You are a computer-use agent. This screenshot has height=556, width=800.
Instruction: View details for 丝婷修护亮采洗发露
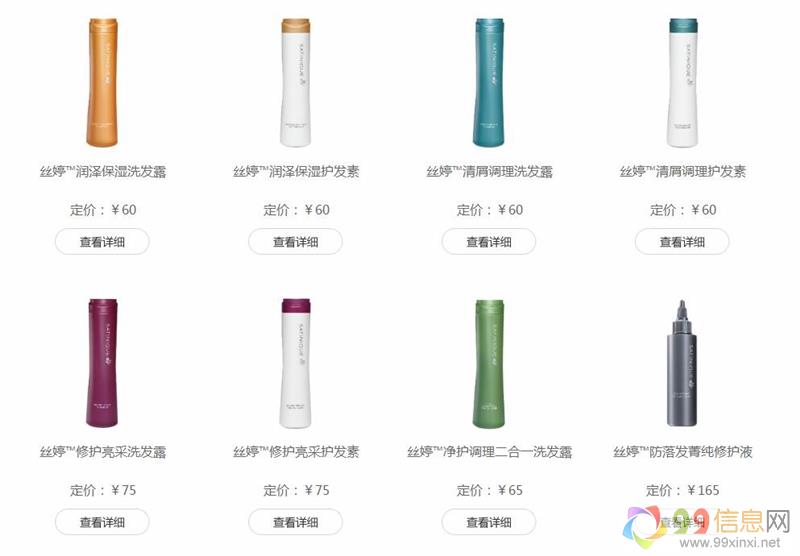pyautogui.click(x=102, y=522)
